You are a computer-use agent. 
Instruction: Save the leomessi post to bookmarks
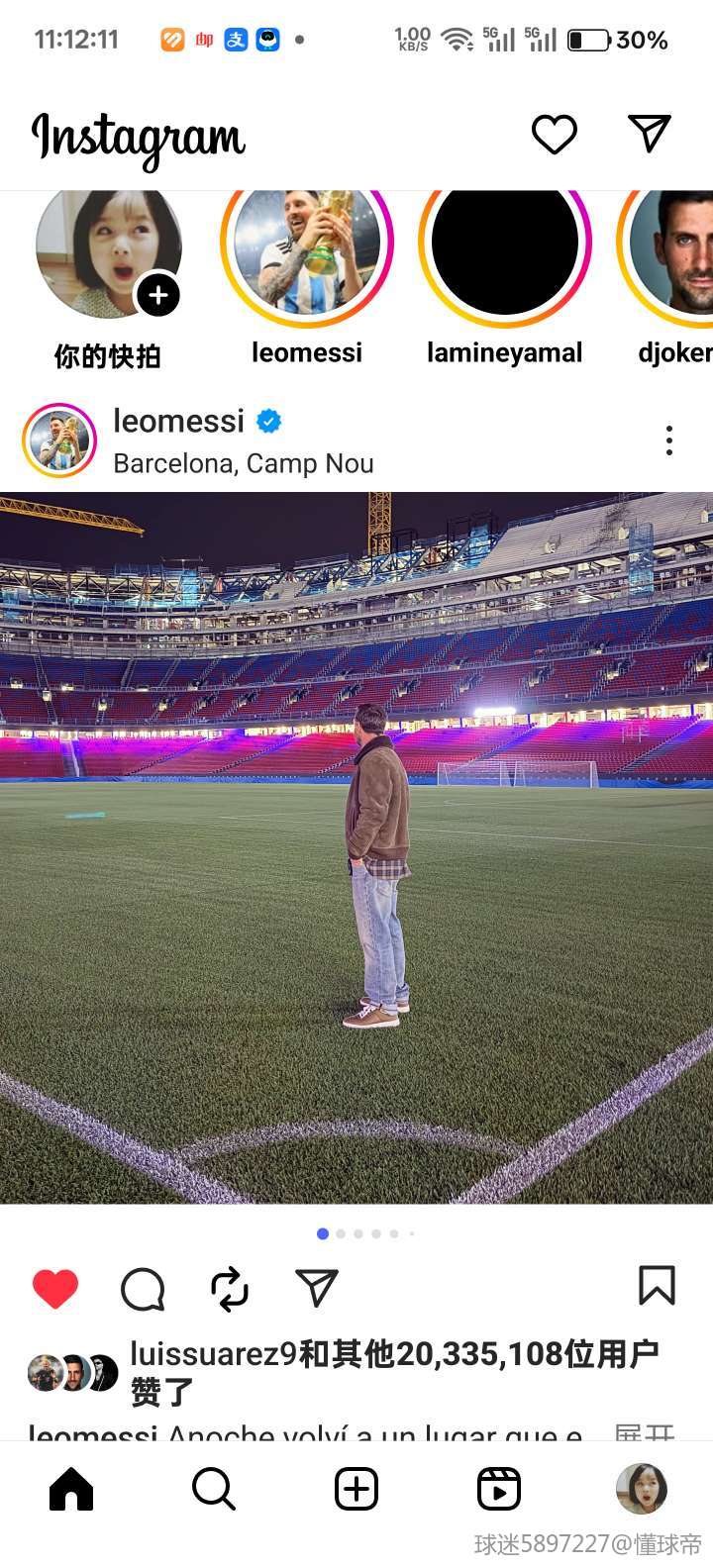(657, 1286)
